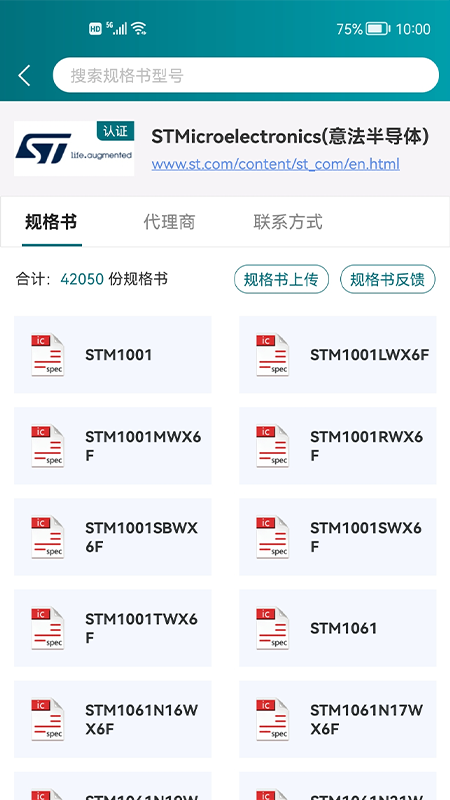The image size is (450, 800).
Task: Tap the 规格书反馈 button
Action: point(388,279)
